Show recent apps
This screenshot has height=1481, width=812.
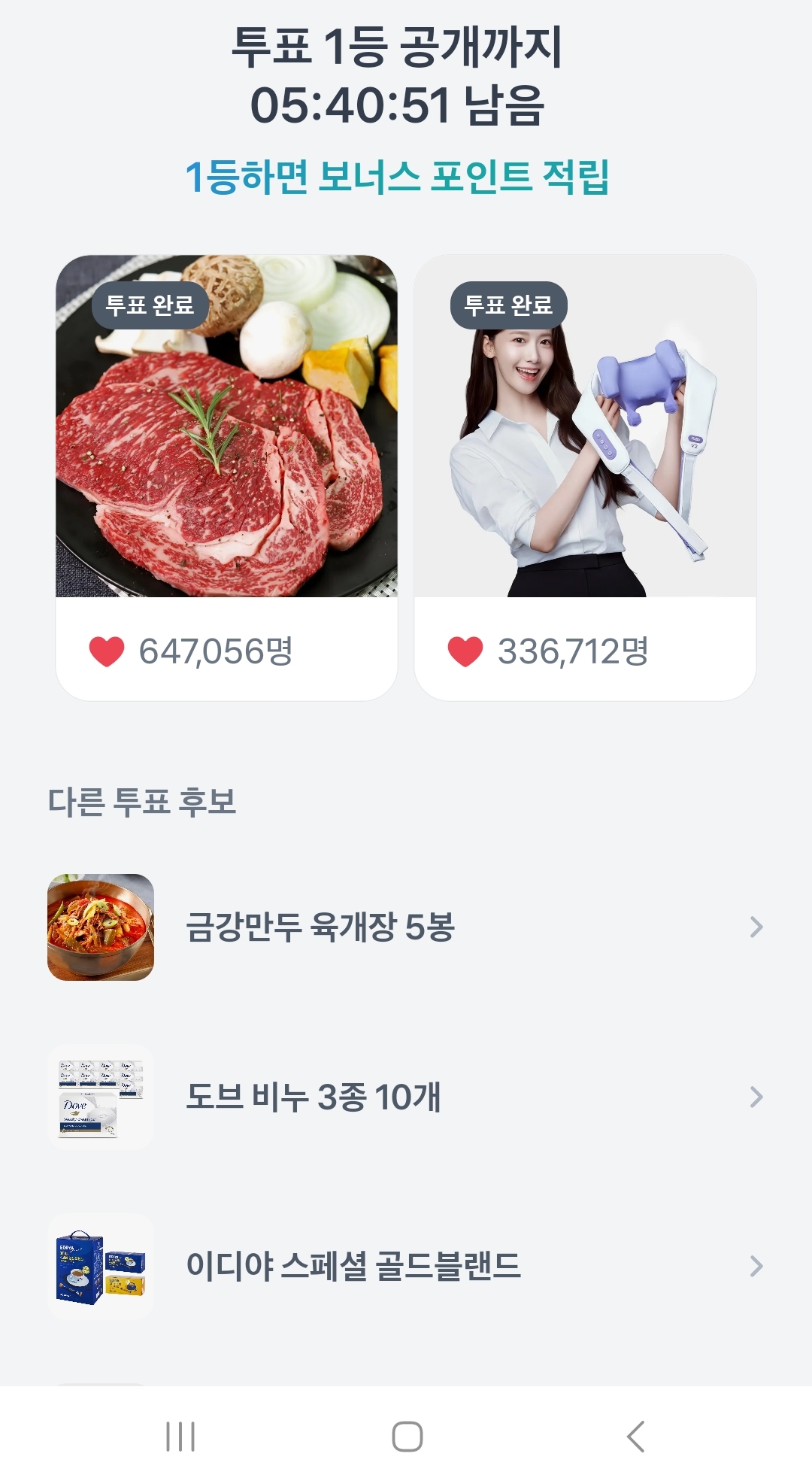pos(180,1436)
